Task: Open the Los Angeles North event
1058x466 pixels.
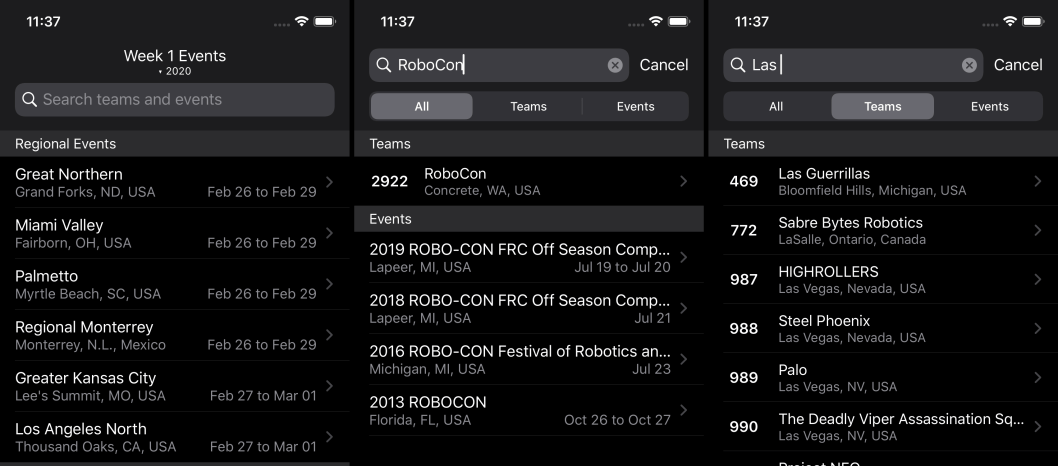Action: click(x=175, y=437)
